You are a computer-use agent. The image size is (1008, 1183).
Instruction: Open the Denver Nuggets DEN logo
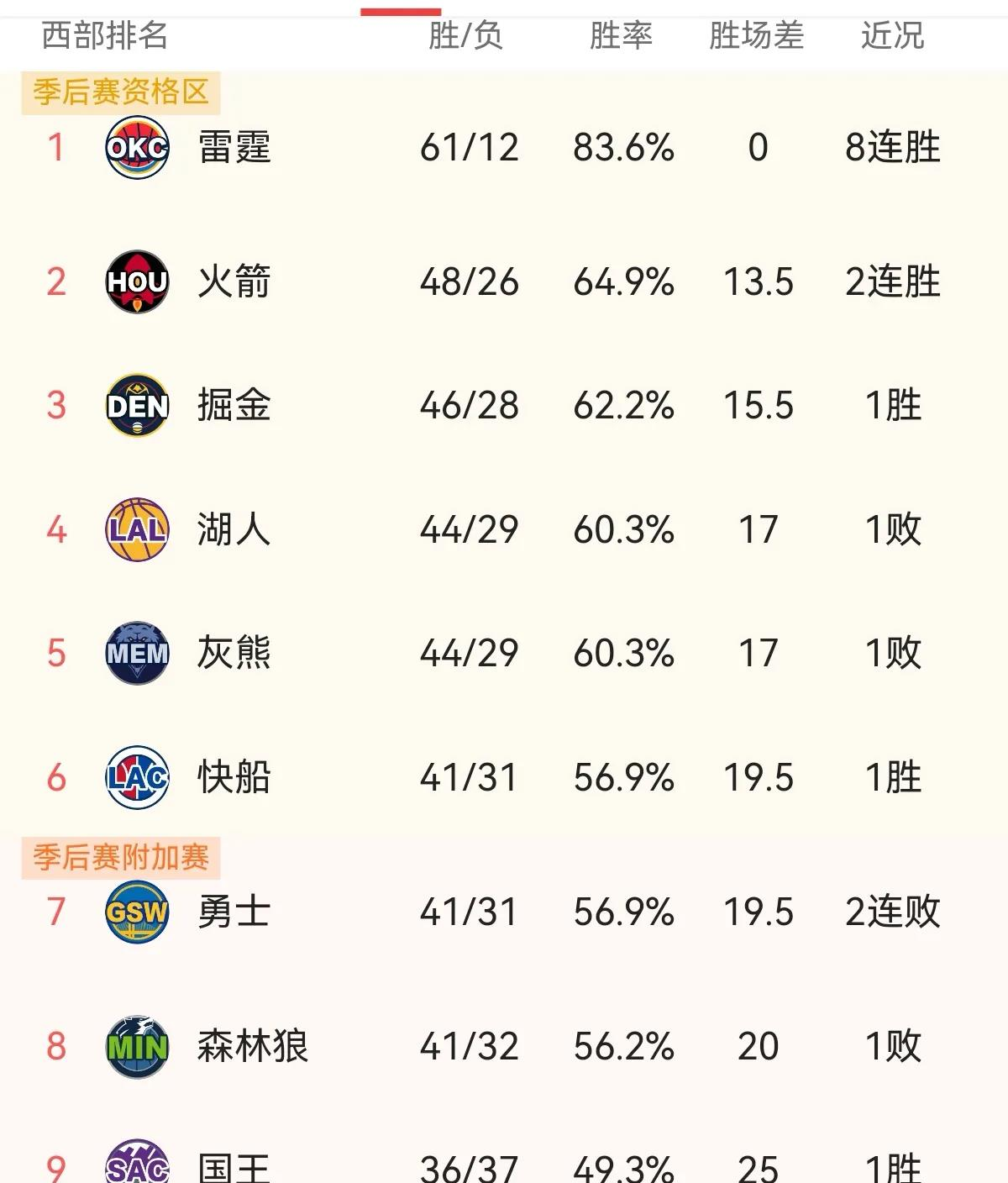[136, 405]
